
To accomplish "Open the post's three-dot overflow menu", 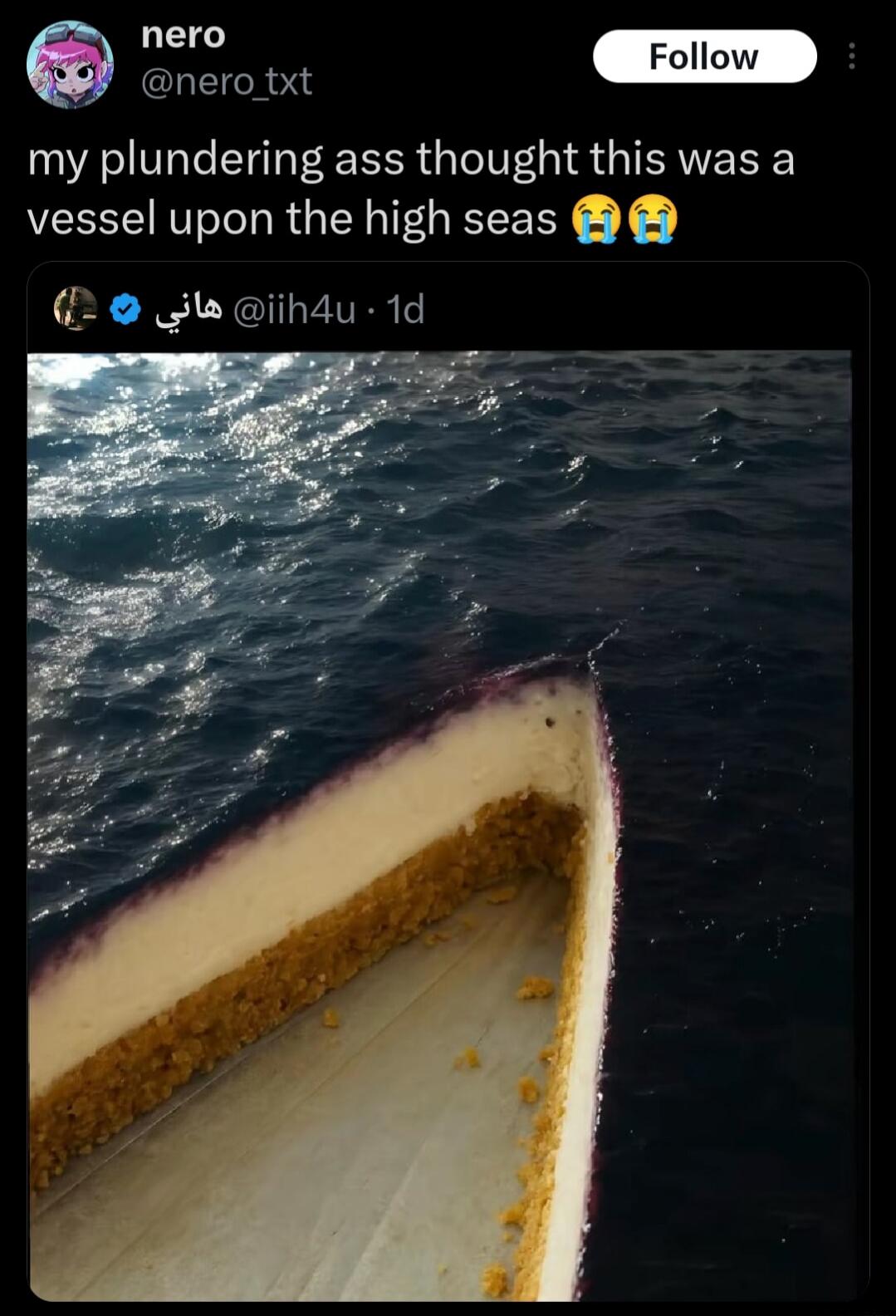I will click(851, 56).
